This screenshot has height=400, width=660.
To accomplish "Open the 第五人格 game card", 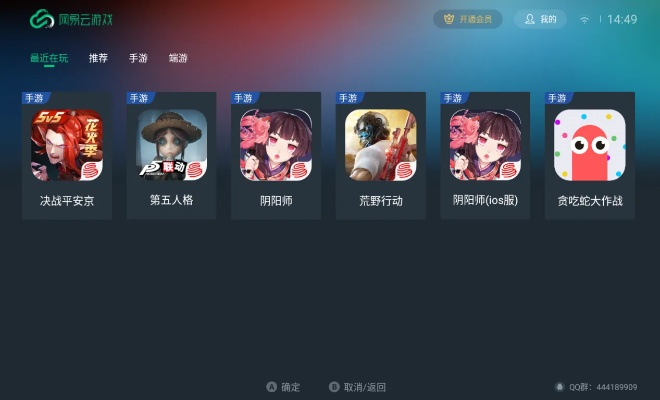I will click(x=172, y=155).
